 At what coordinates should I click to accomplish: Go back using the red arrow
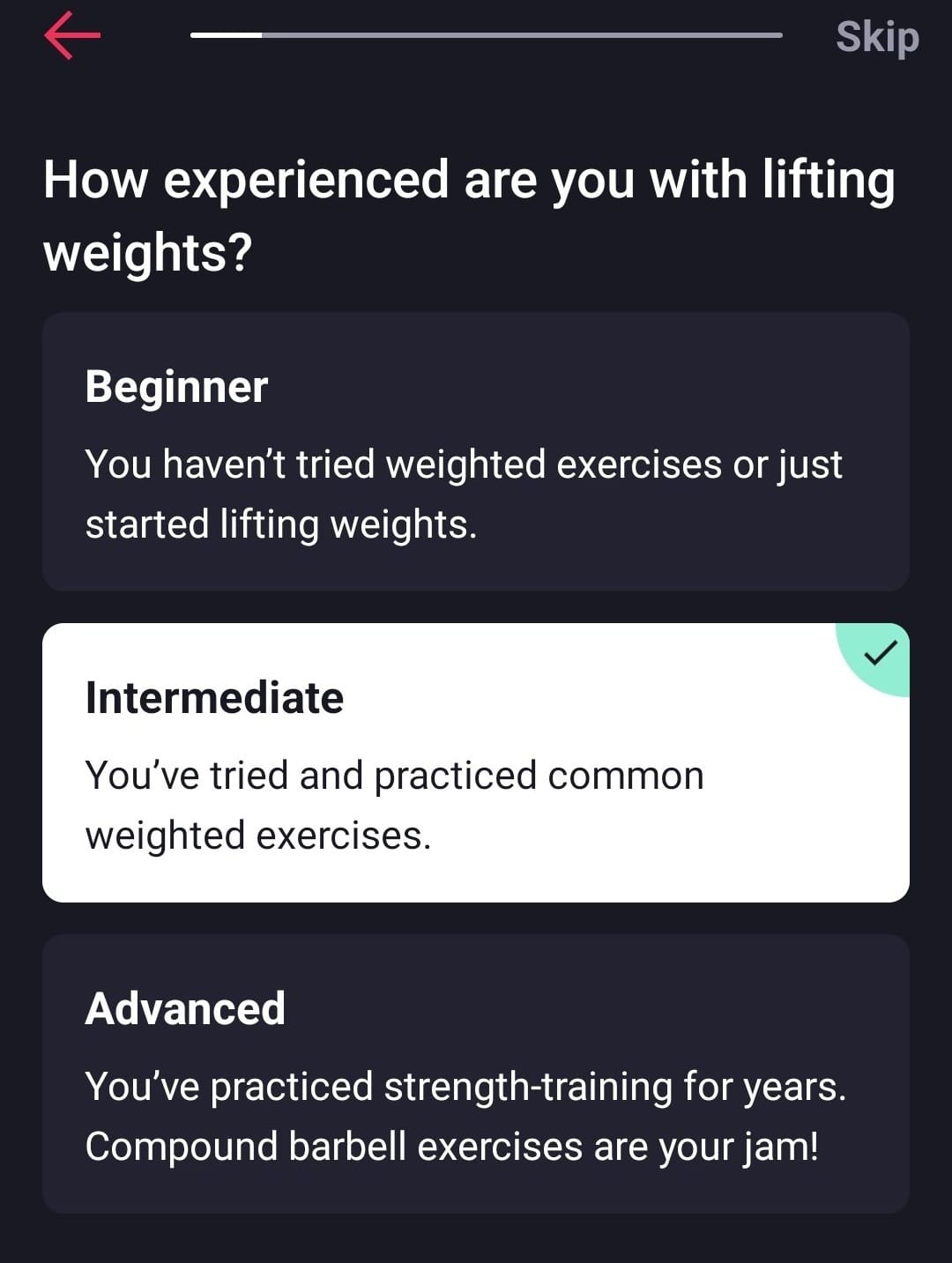pos(72,36)
